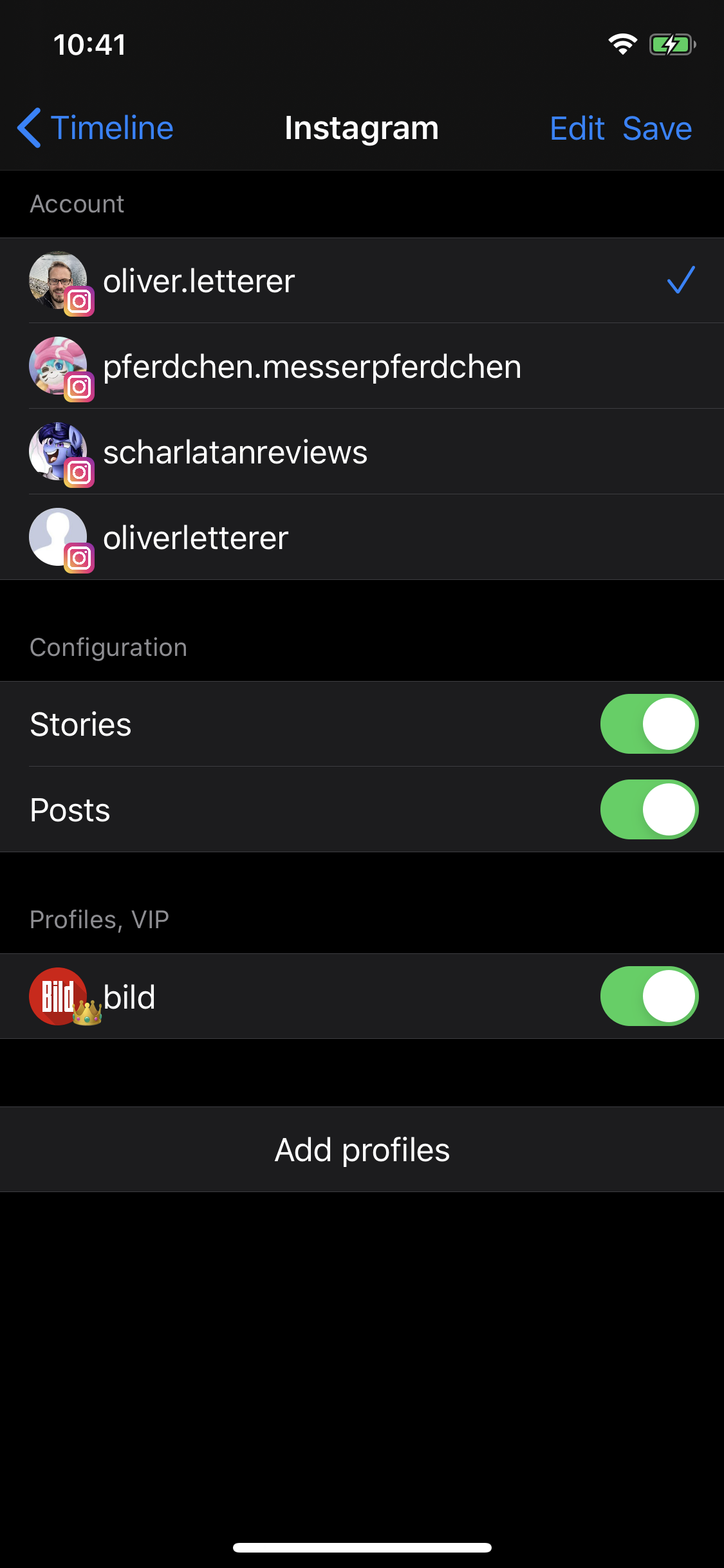The width and height of the screenshot is (724, 1568).
Task: Select the oliver.letterer account
Action: (362, 281)
